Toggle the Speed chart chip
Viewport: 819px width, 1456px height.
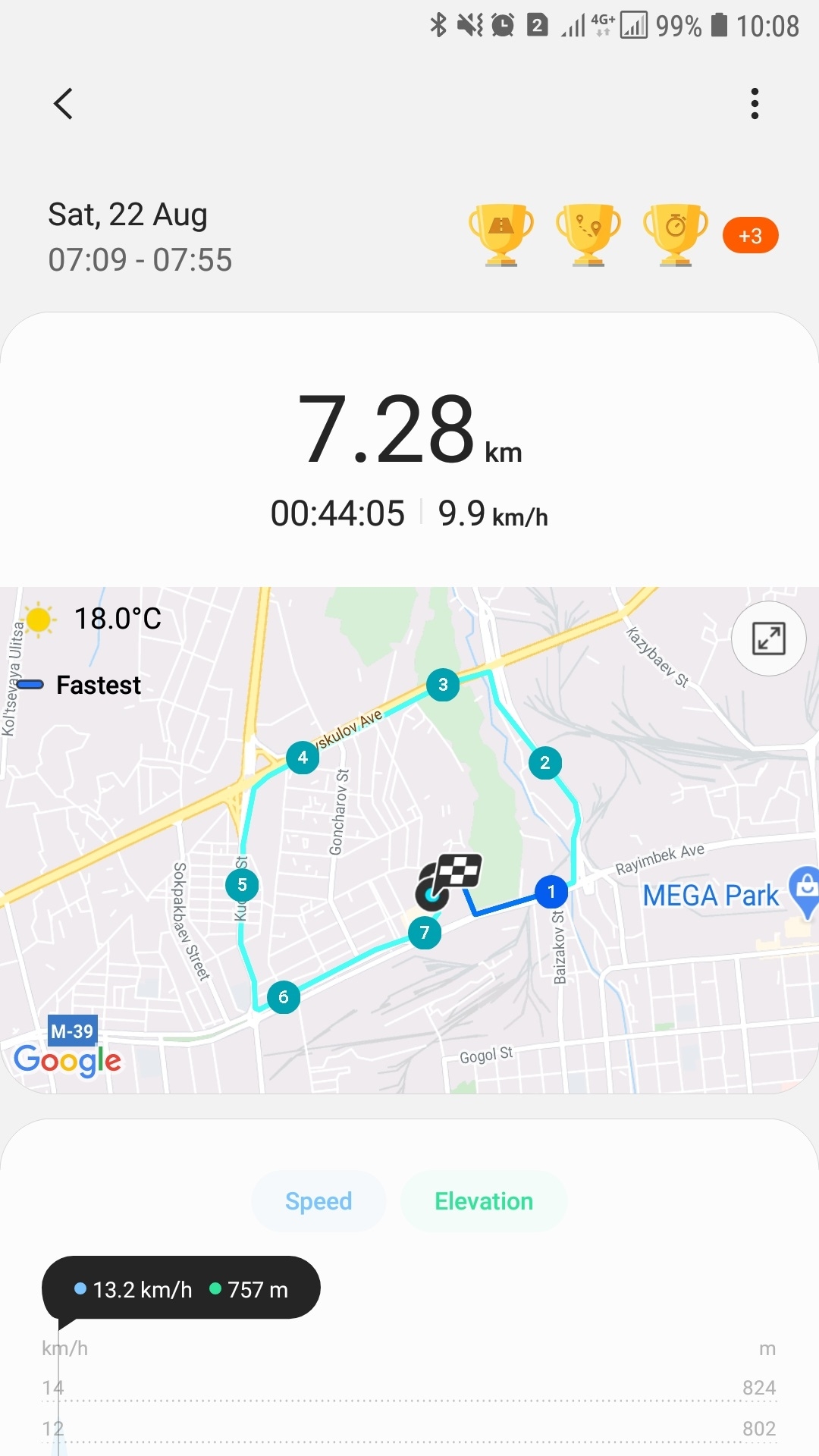tap(318, 1201)
